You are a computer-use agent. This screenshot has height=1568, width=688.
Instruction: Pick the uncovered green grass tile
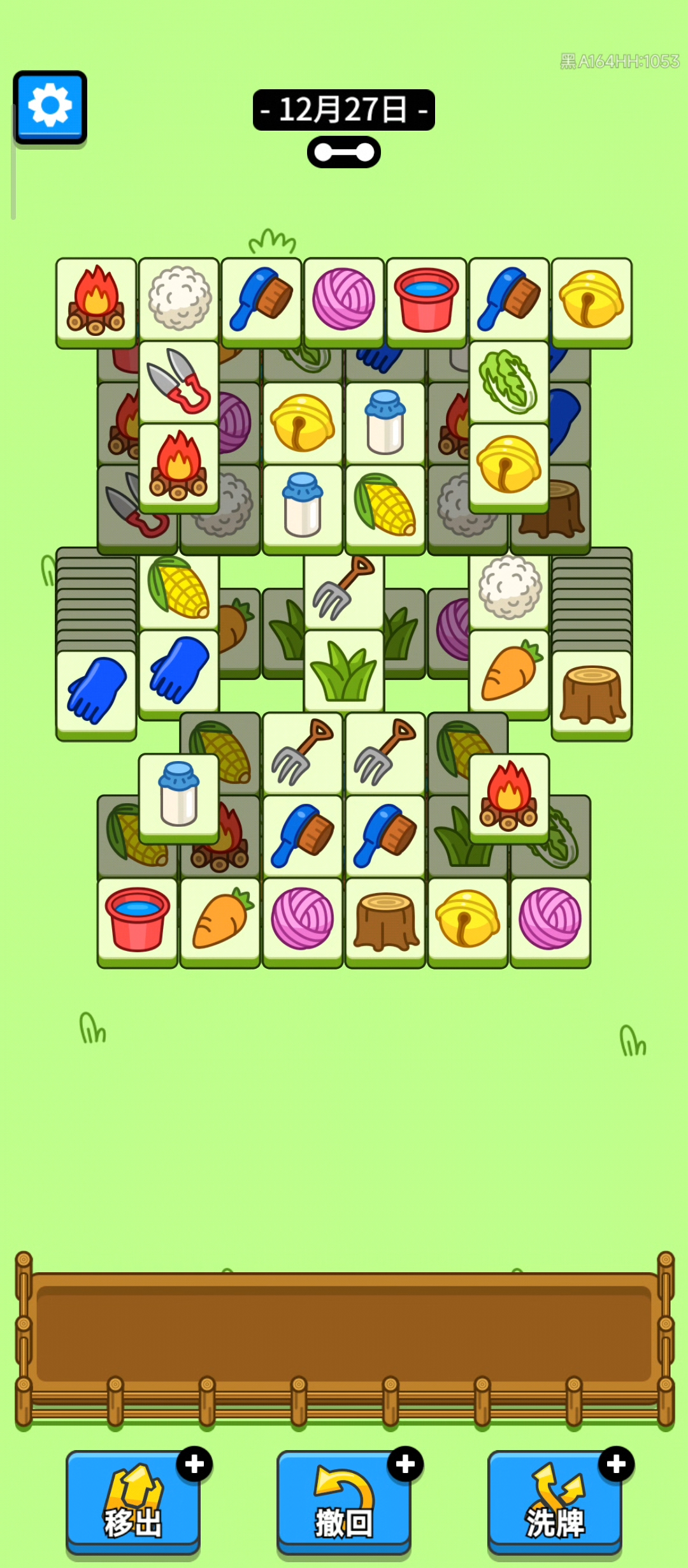coord(344,671)
